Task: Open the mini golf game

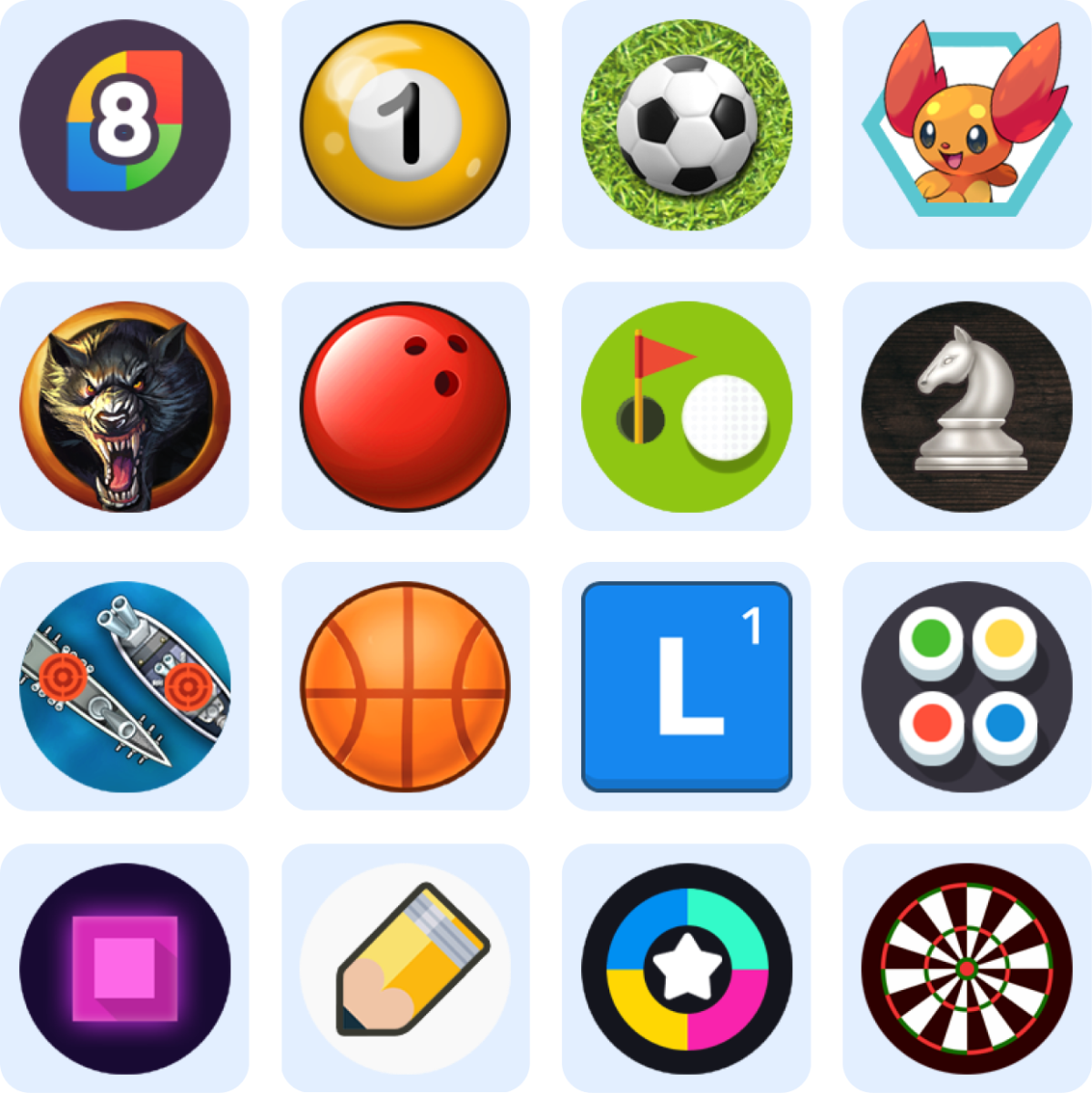Action: [687, 406]
